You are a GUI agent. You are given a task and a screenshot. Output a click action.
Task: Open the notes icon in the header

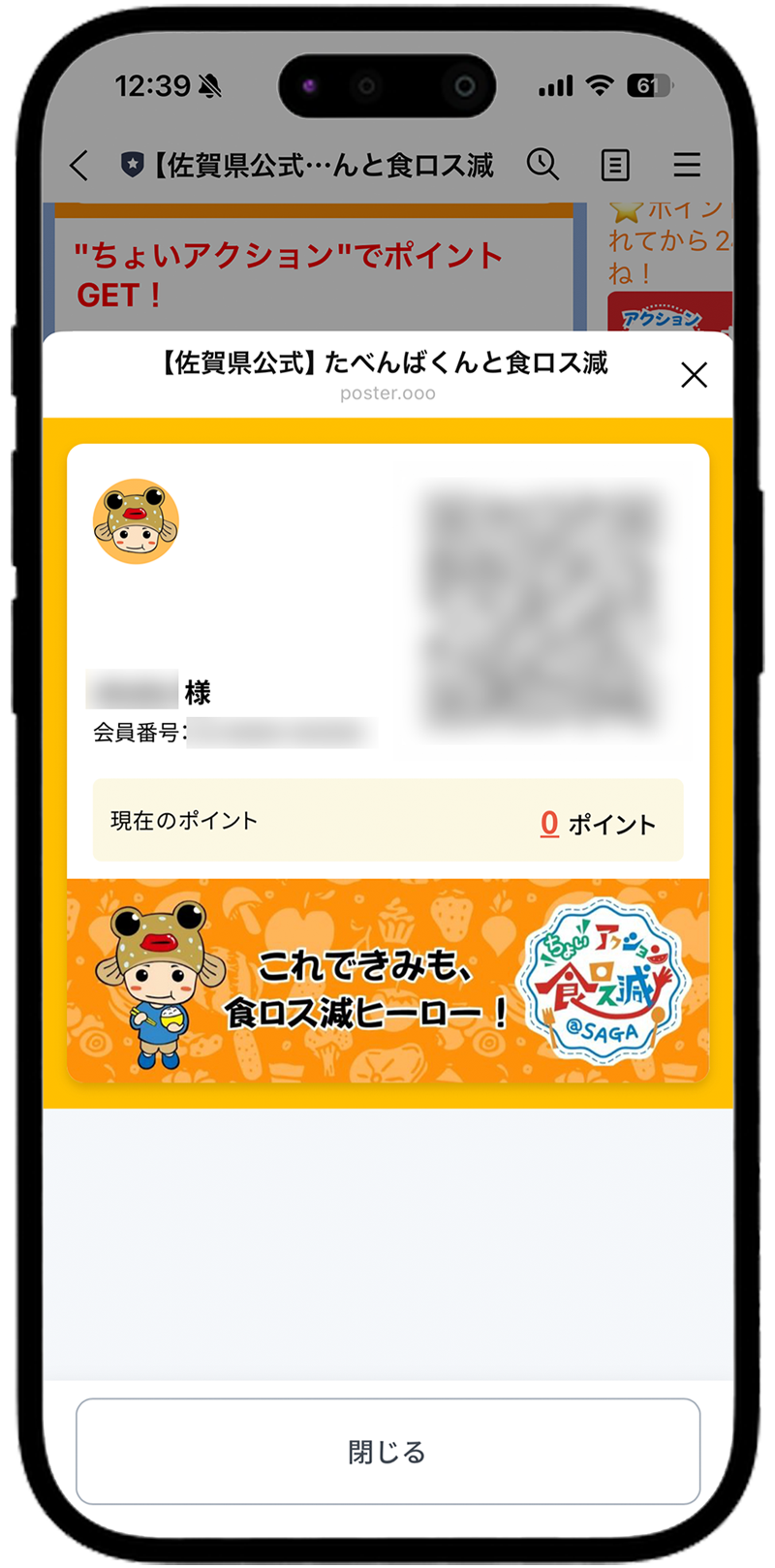(615, 166)
